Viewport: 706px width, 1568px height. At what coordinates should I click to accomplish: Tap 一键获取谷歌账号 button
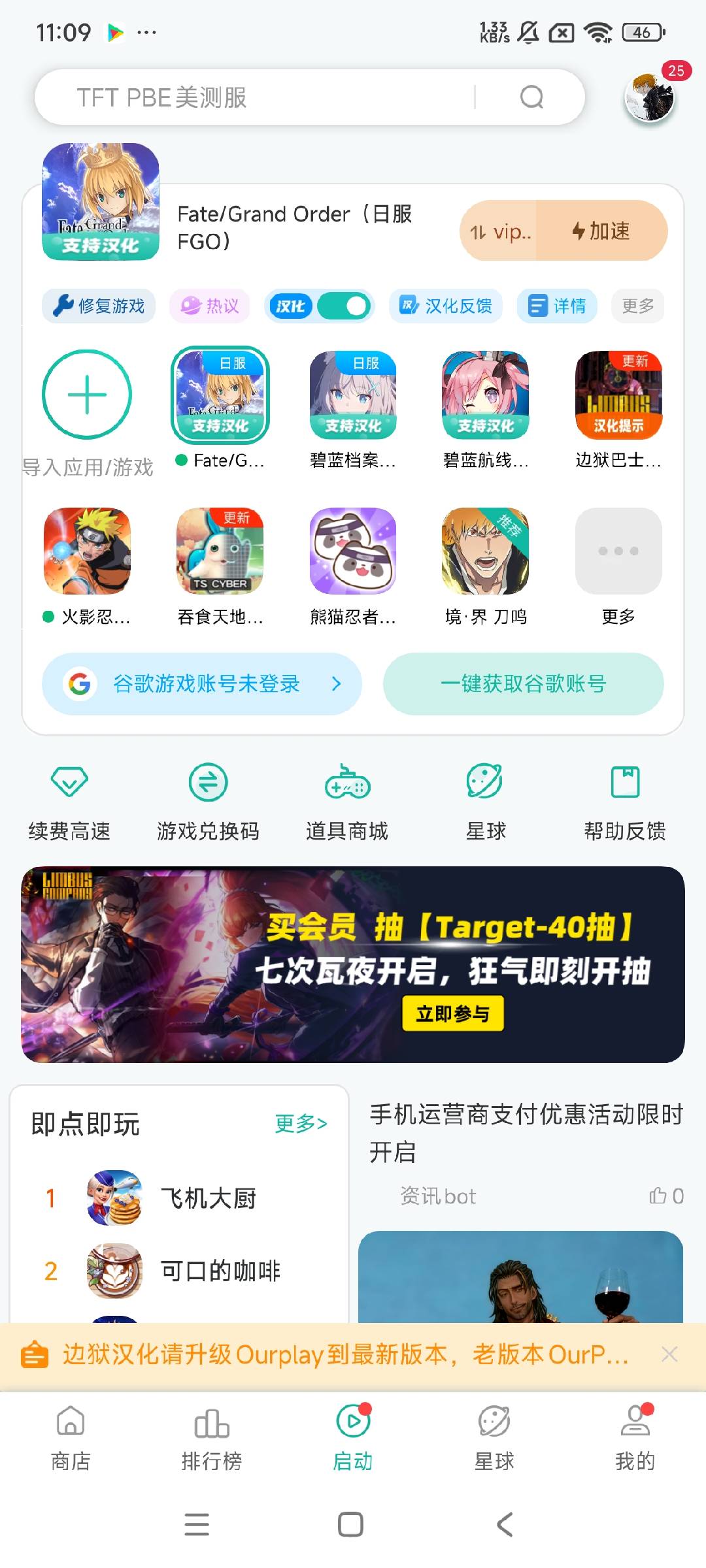pyautogui.click(x=524, y=684)
